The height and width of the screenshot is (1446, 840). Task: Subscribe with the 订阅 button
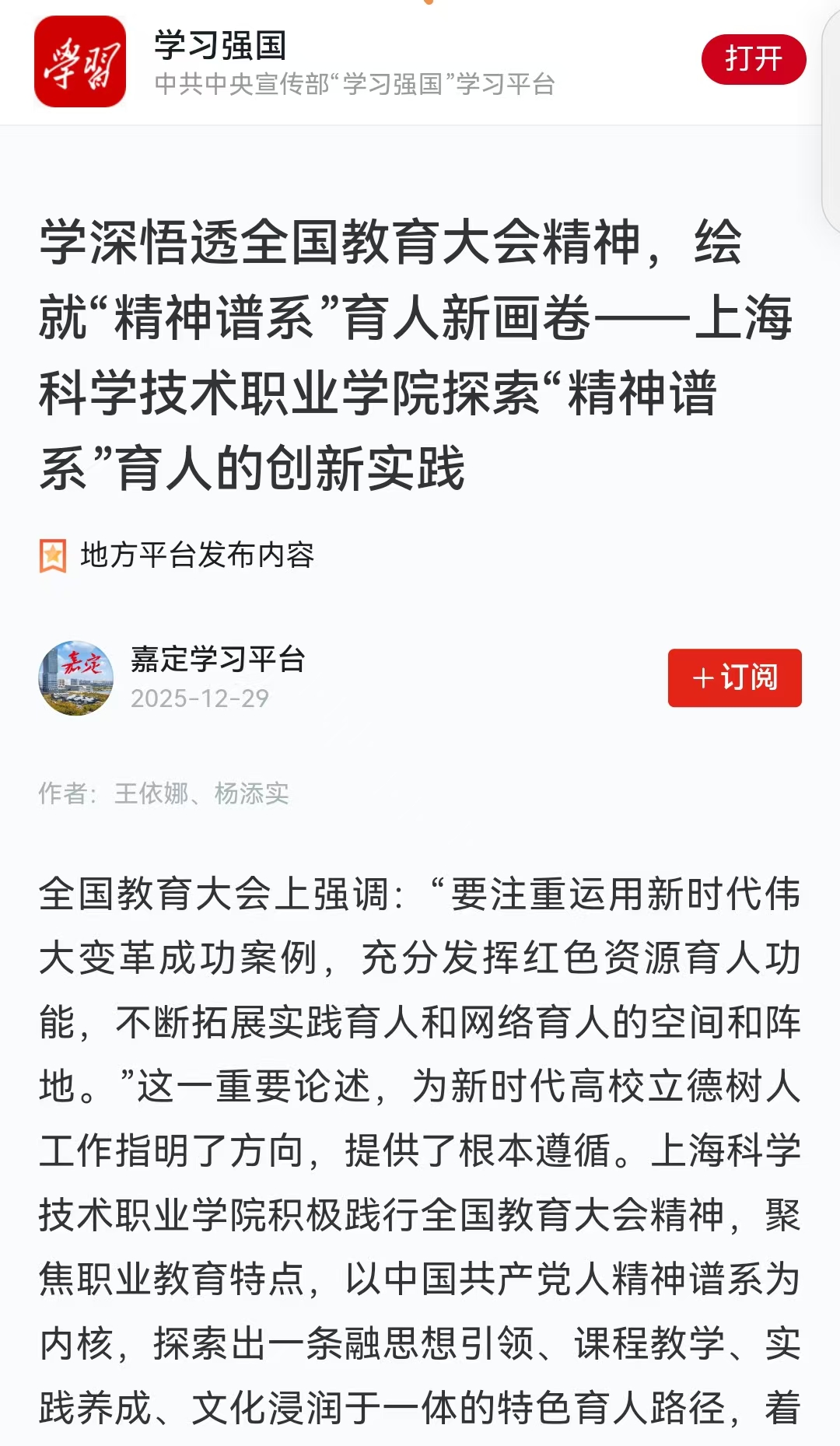(734, 677)
